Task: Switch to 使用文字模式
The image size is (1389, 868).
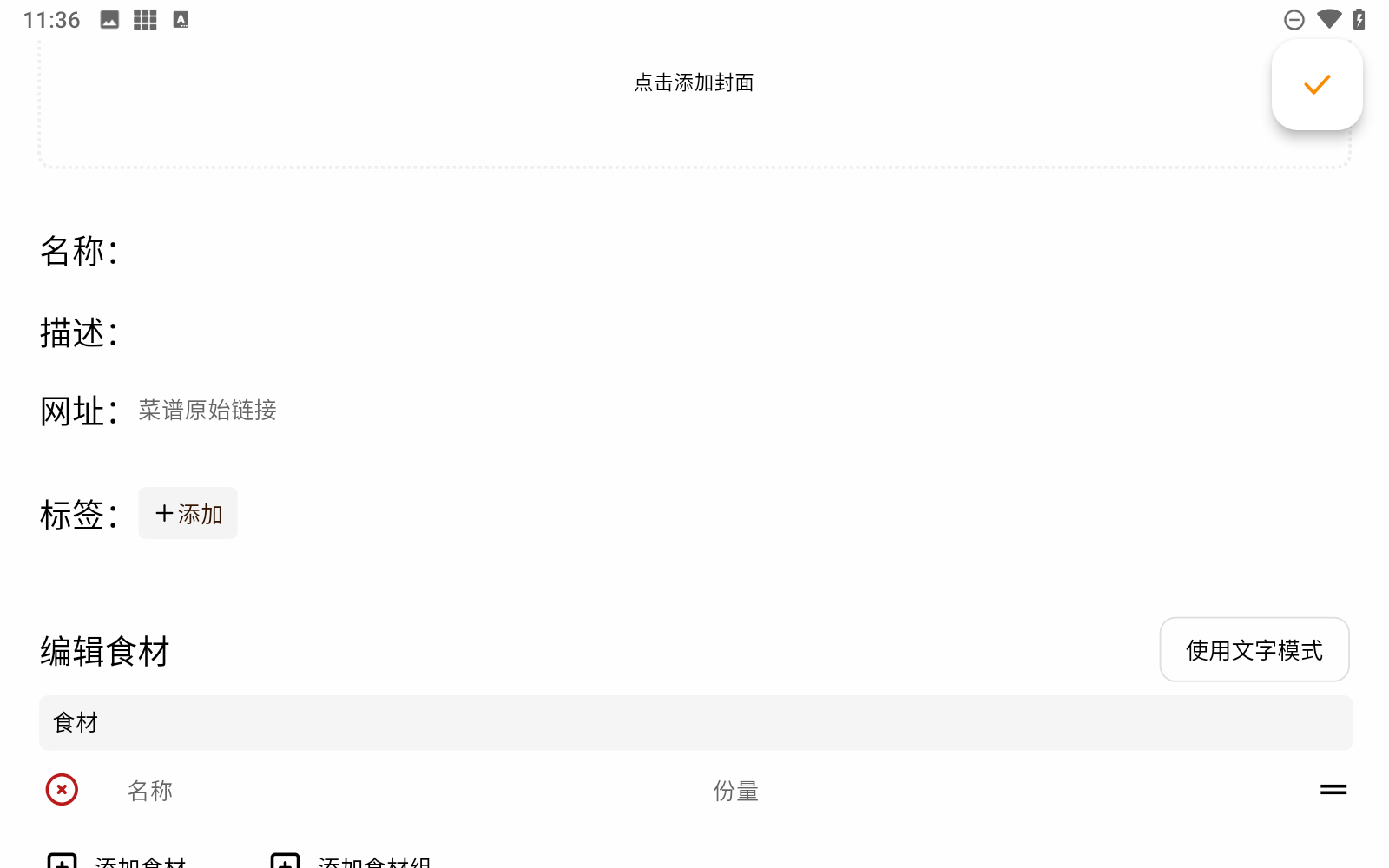Action: coord(1254,650)
